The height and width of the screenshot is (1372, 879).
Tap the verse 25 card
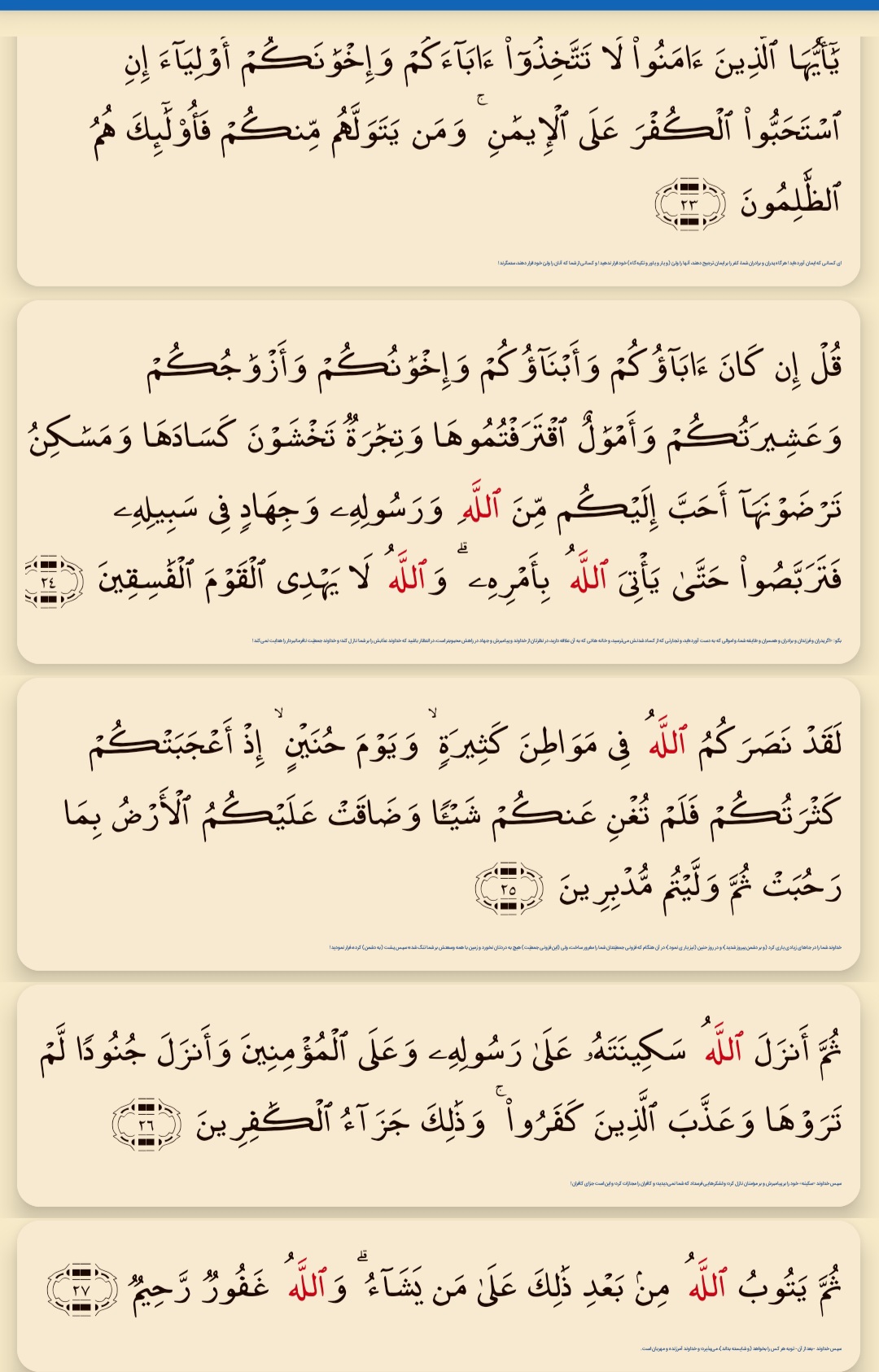pyautogui.click(x=439, y=822)
